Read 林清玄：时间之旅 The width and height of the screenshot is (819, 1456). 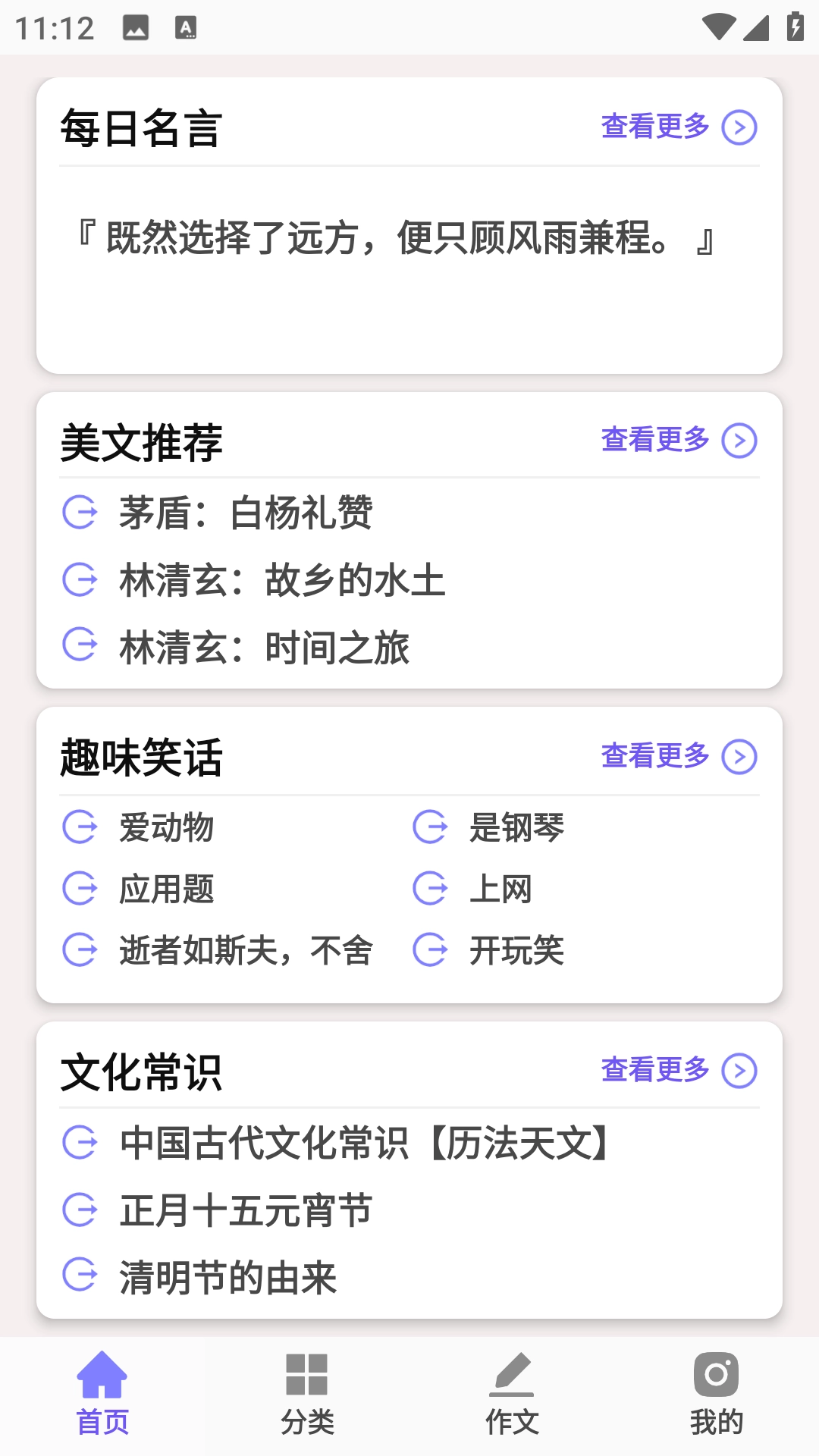pyautogui.click(x=264, y=648)
